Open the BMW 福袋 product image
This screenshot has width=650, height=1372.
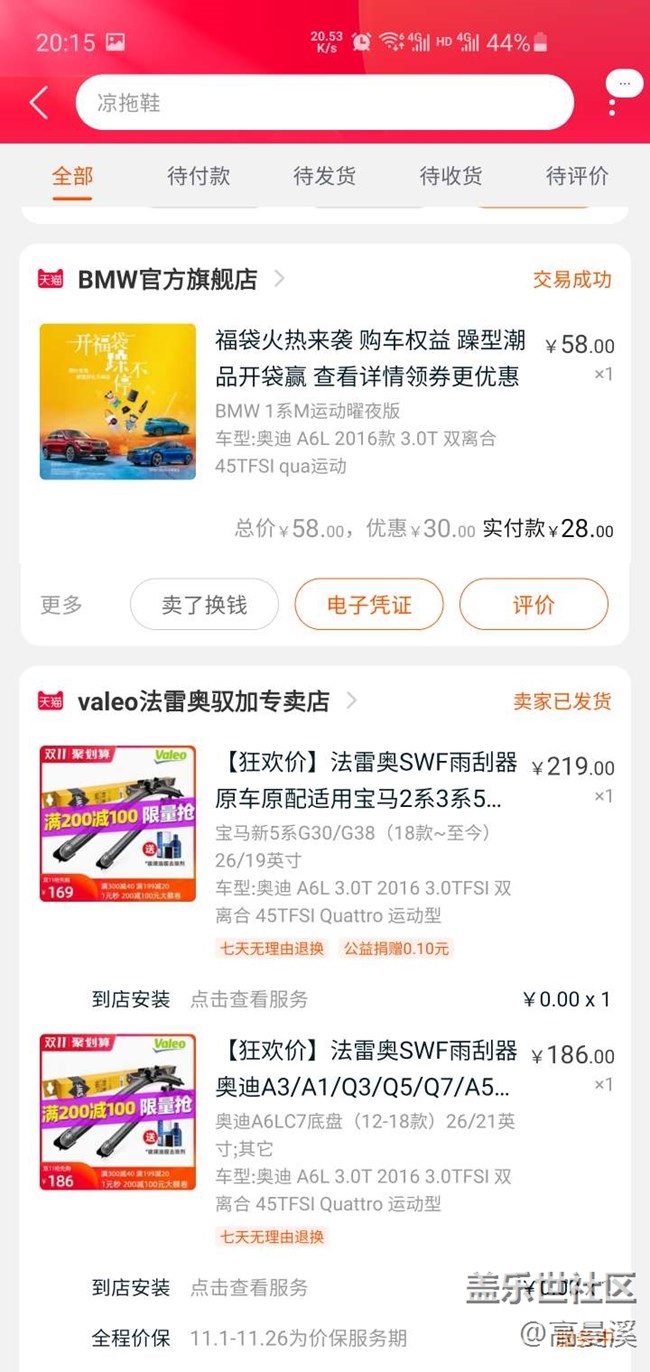[118, 402]
